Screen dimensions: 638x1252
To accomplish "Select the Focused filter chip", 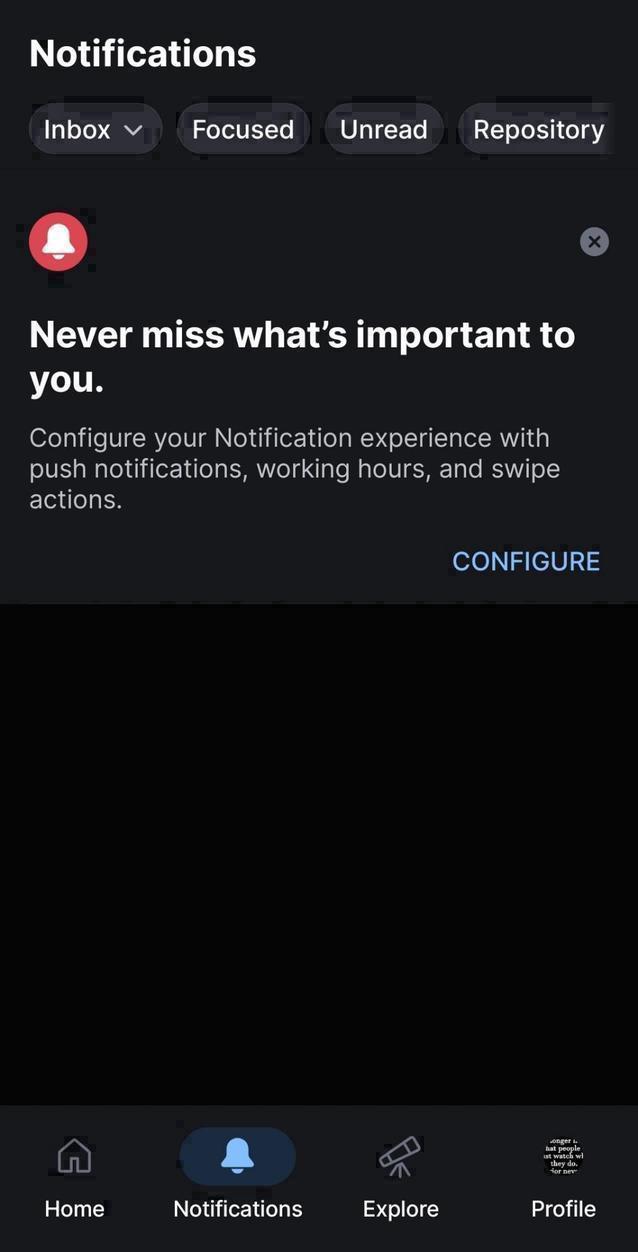I will [x=243, y=130].
